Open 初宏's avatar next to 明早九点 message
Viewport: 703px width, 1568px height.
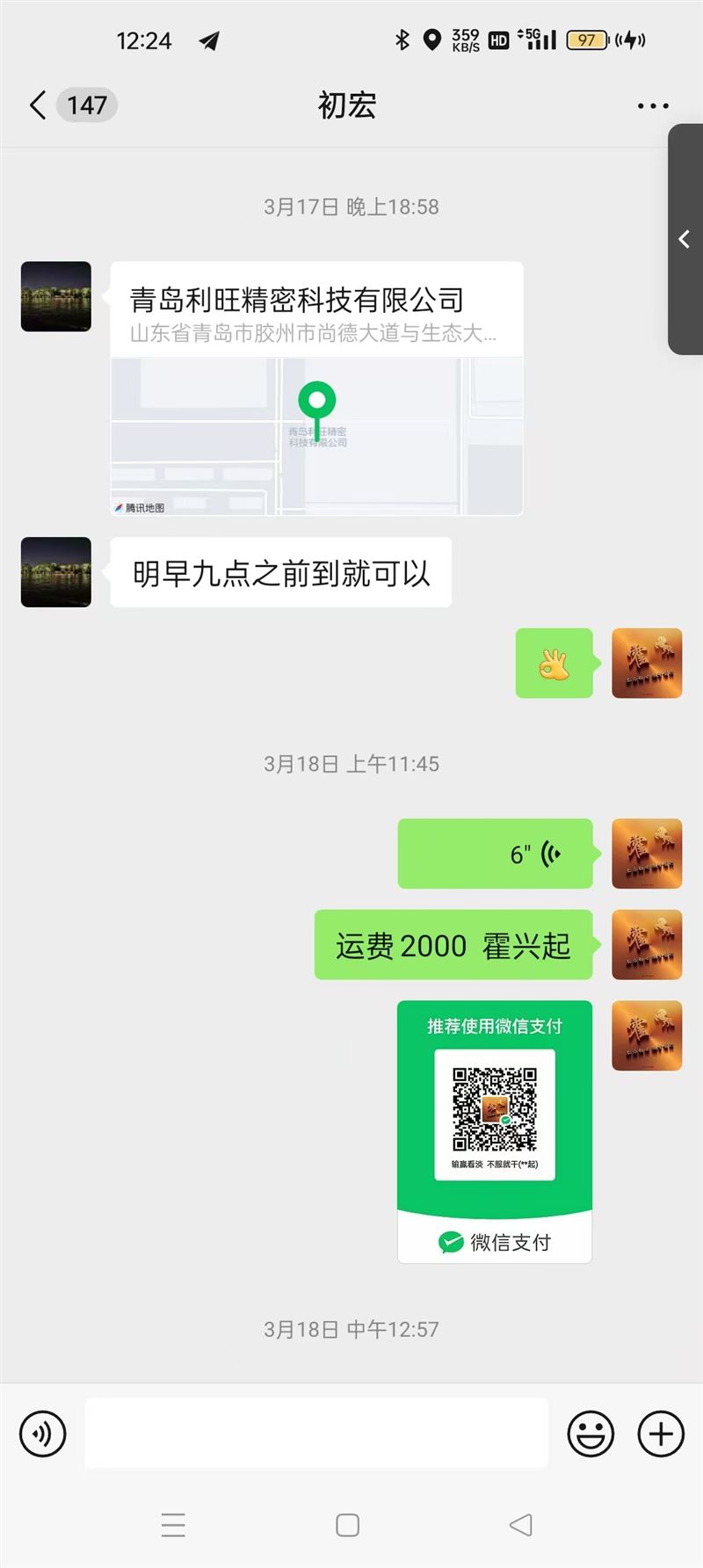tap(56, 572)
